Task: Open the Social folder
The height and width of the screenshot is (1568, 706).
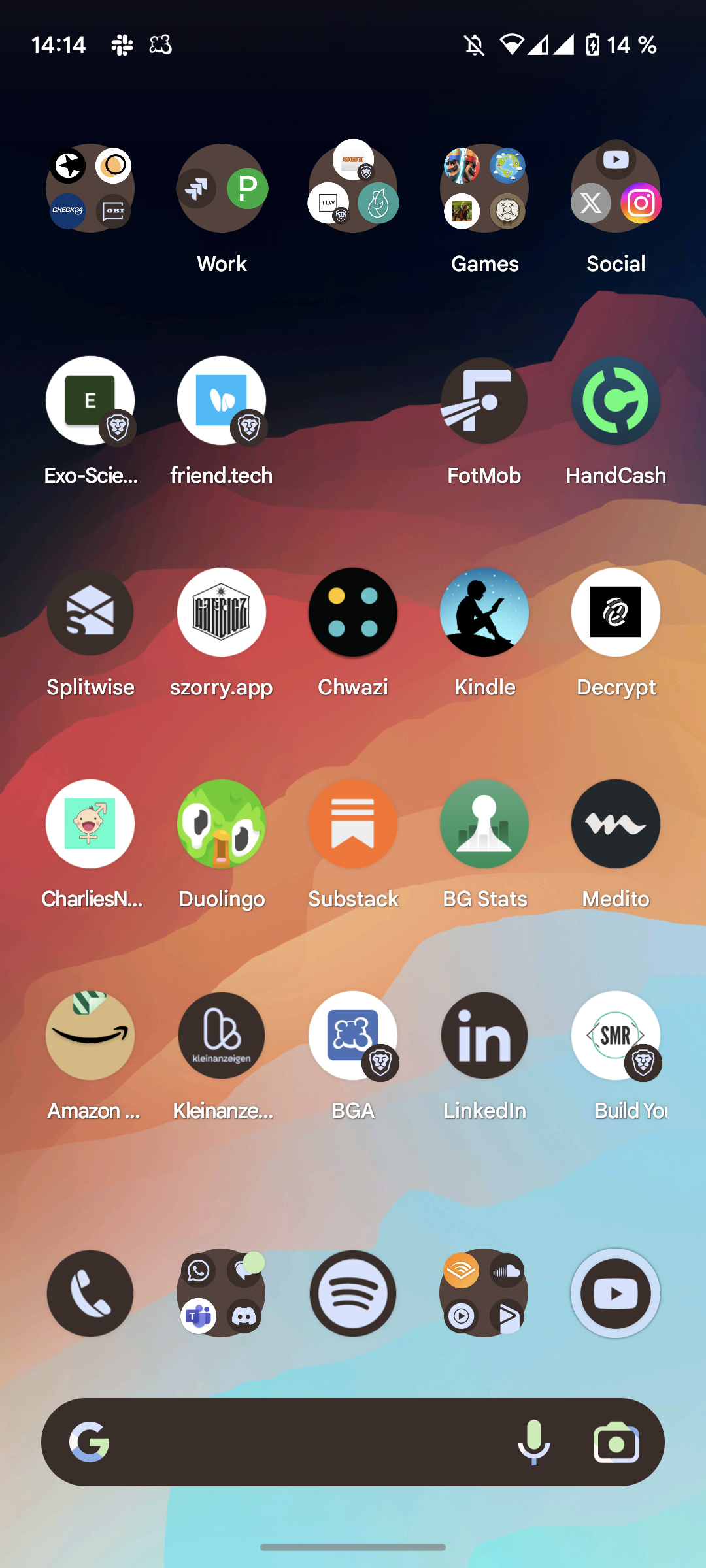Action: [x=616, y=189]
